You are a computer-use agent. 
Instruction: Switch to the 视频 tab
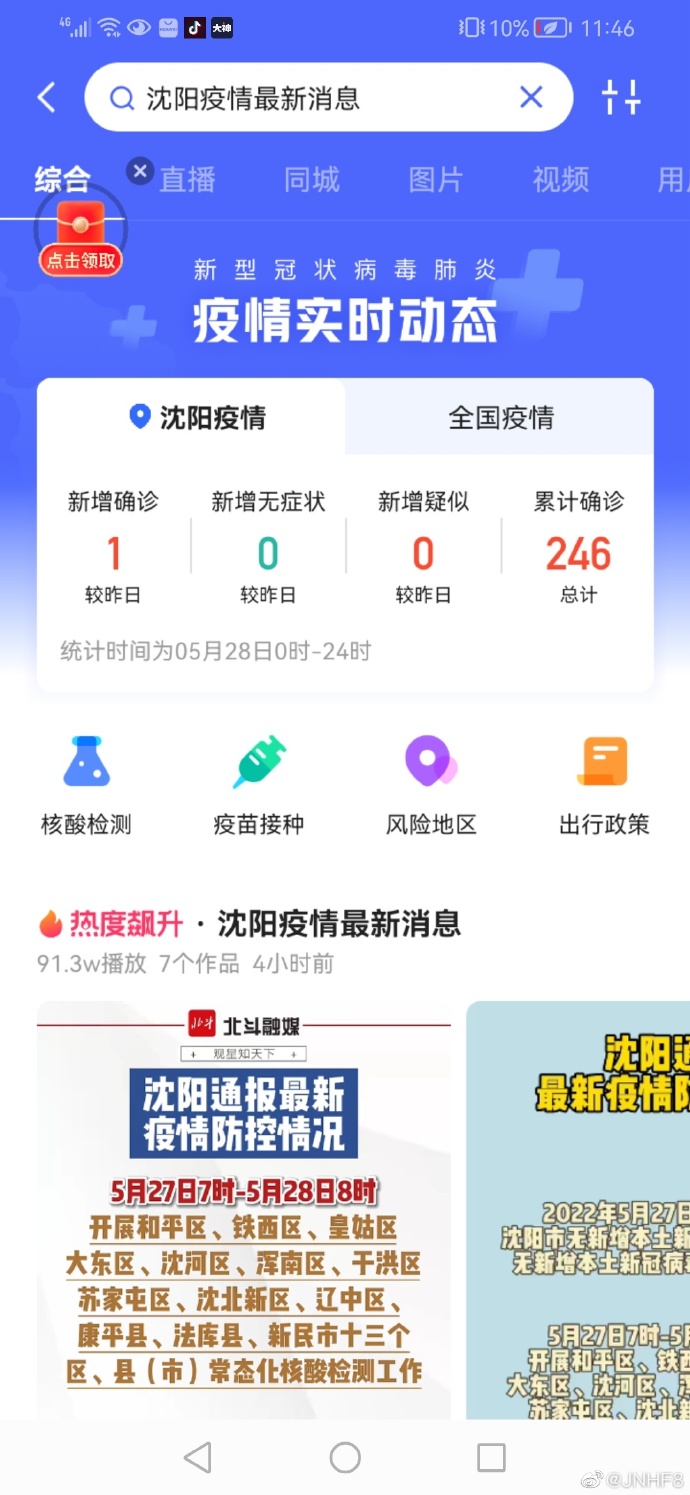point(561,180)
